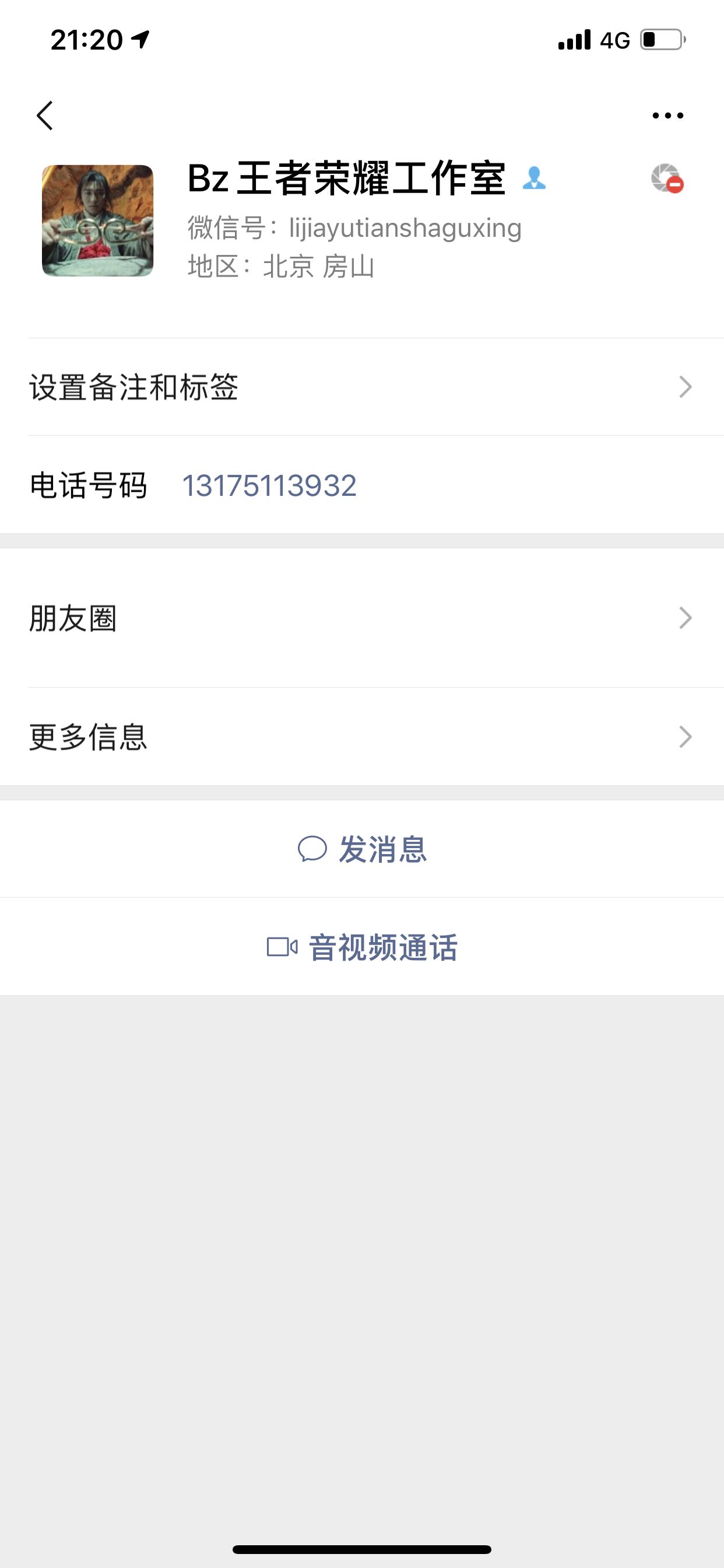Open the contact's 朋友圈 Moments
The width and height of the screenshot is (724, 1568).
pyautogui.click(x=362, y=618)
